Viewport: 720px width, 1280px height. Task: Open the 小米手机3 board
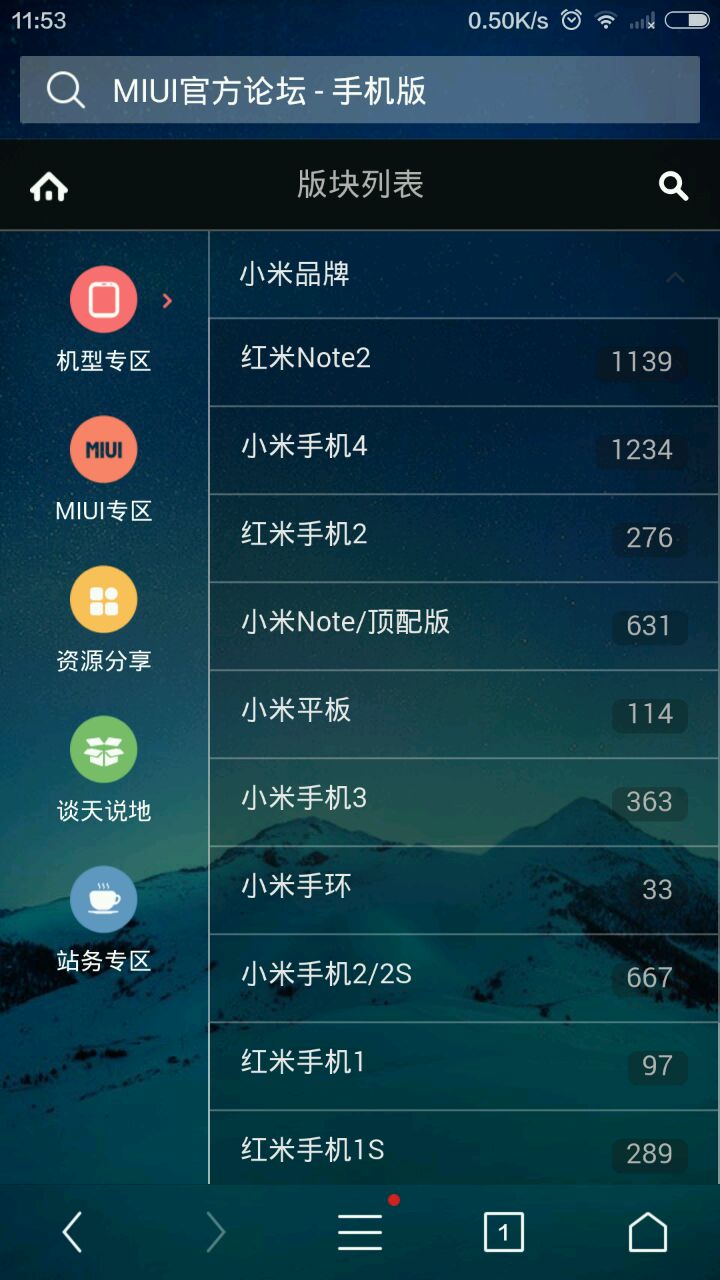point(463,801)
